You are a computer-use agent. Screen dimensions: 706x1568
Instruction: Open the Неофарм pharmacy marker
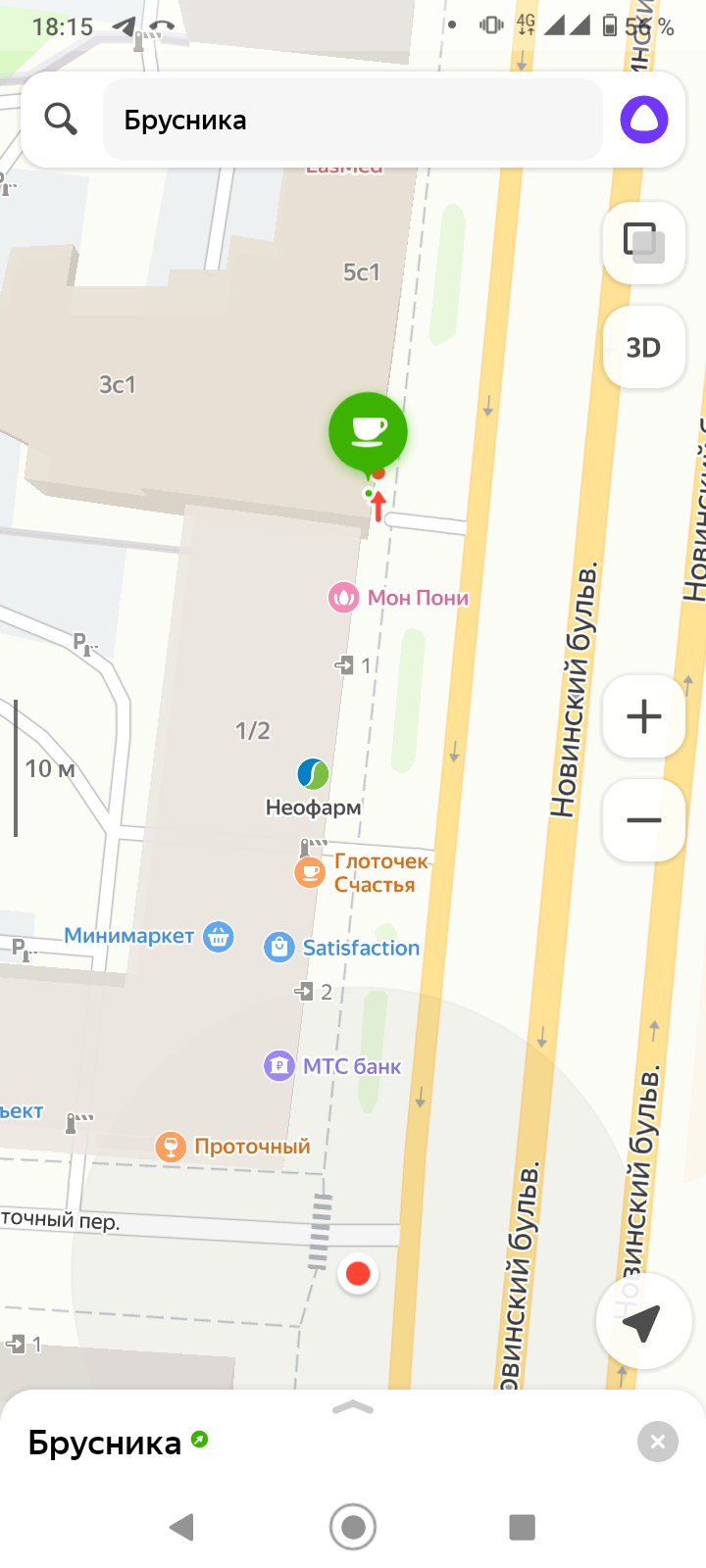tap(313, 774)
